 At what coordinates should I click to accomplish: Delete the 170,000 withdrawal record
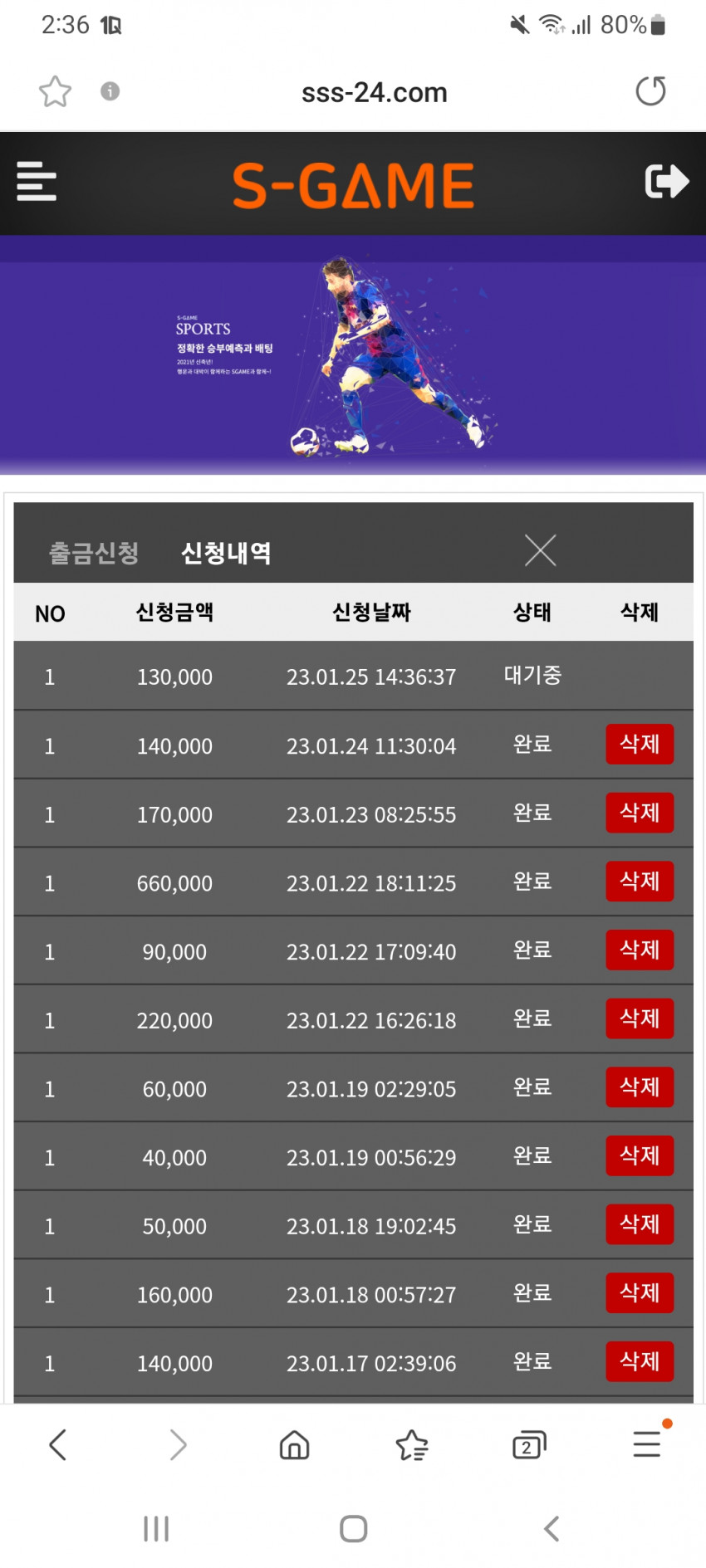tap(639, 813)
